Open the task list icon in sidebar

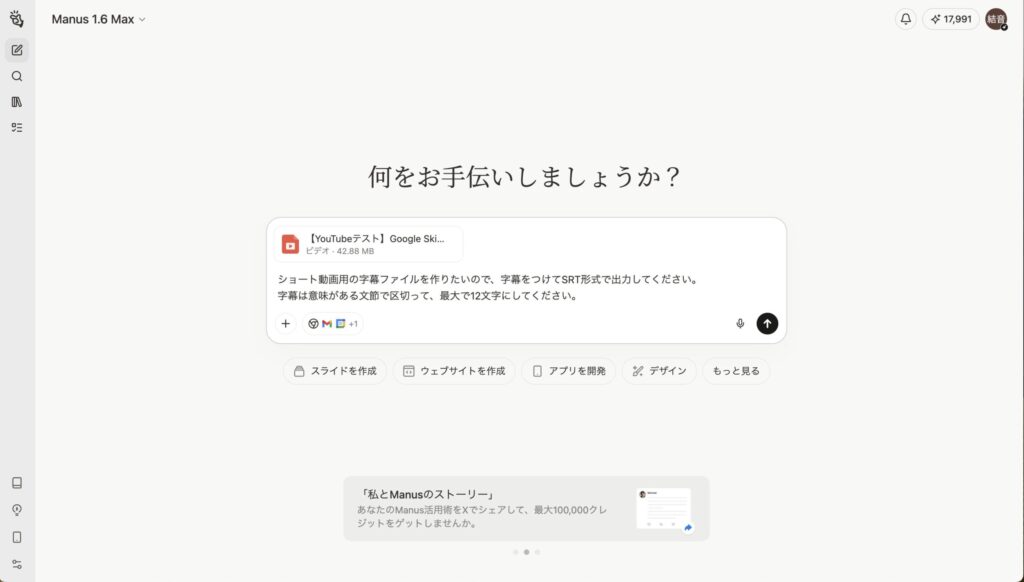tap(17, 127)
